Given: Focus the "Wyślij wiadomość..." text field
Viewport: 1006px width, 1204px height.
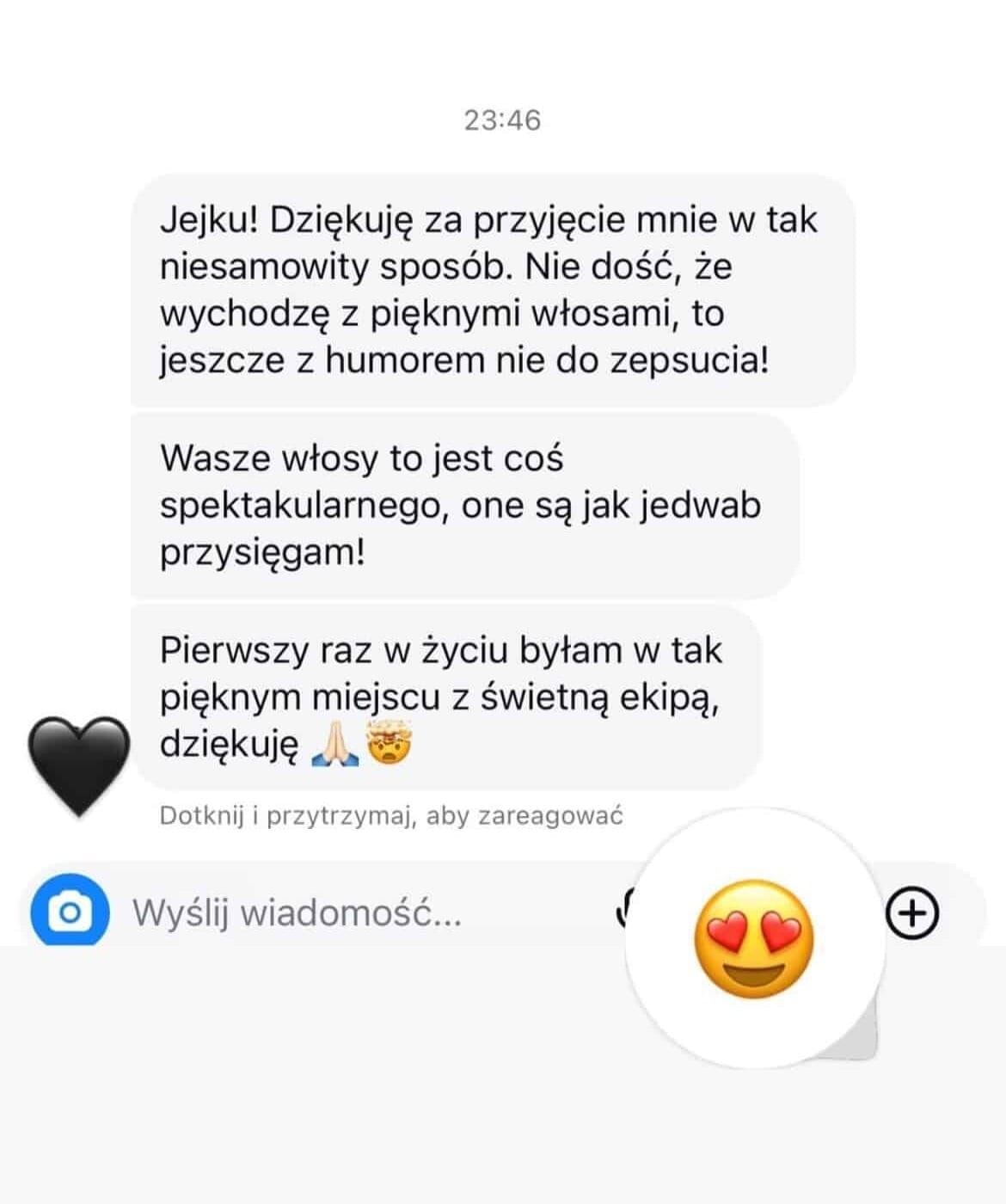Looking at the screenshot, I should [344, 912].
